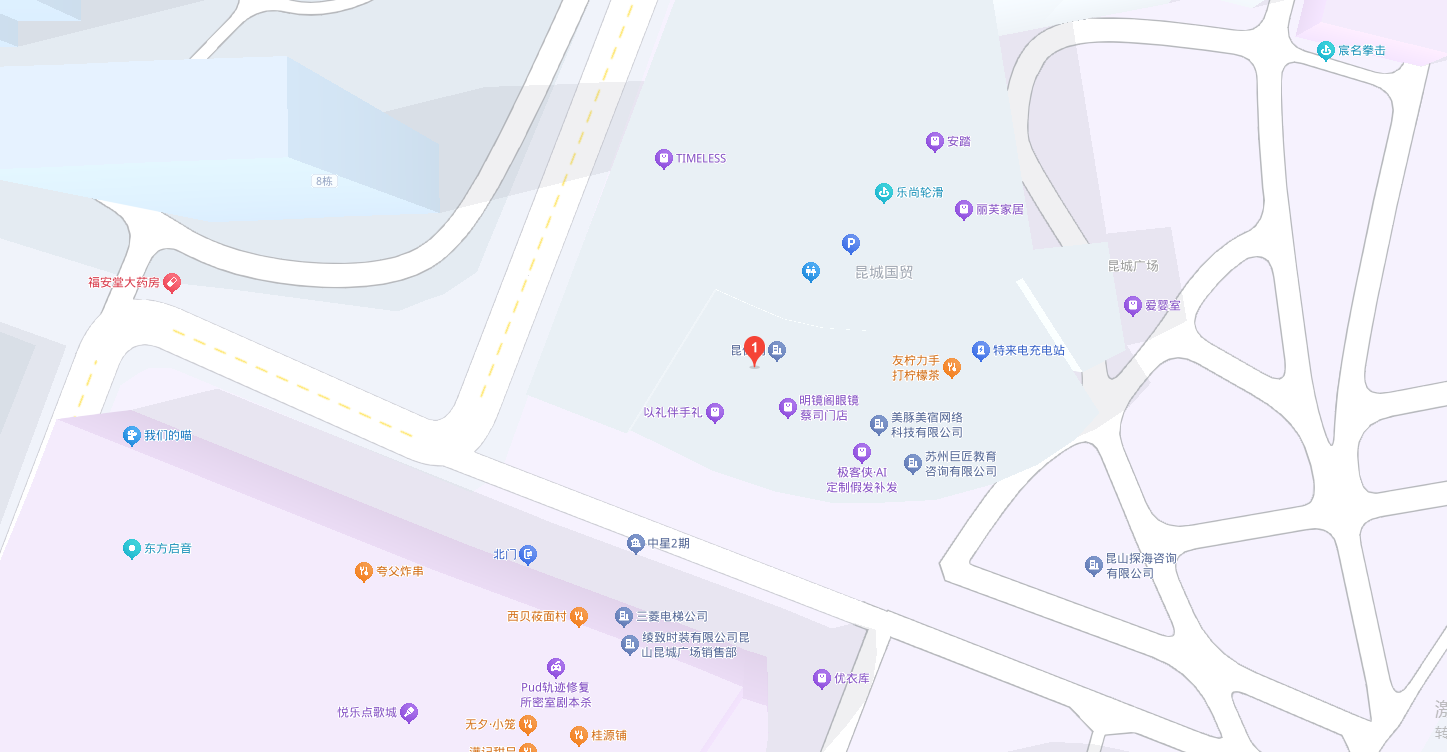Tap the 我们的喵 marker

click(131, 436)
